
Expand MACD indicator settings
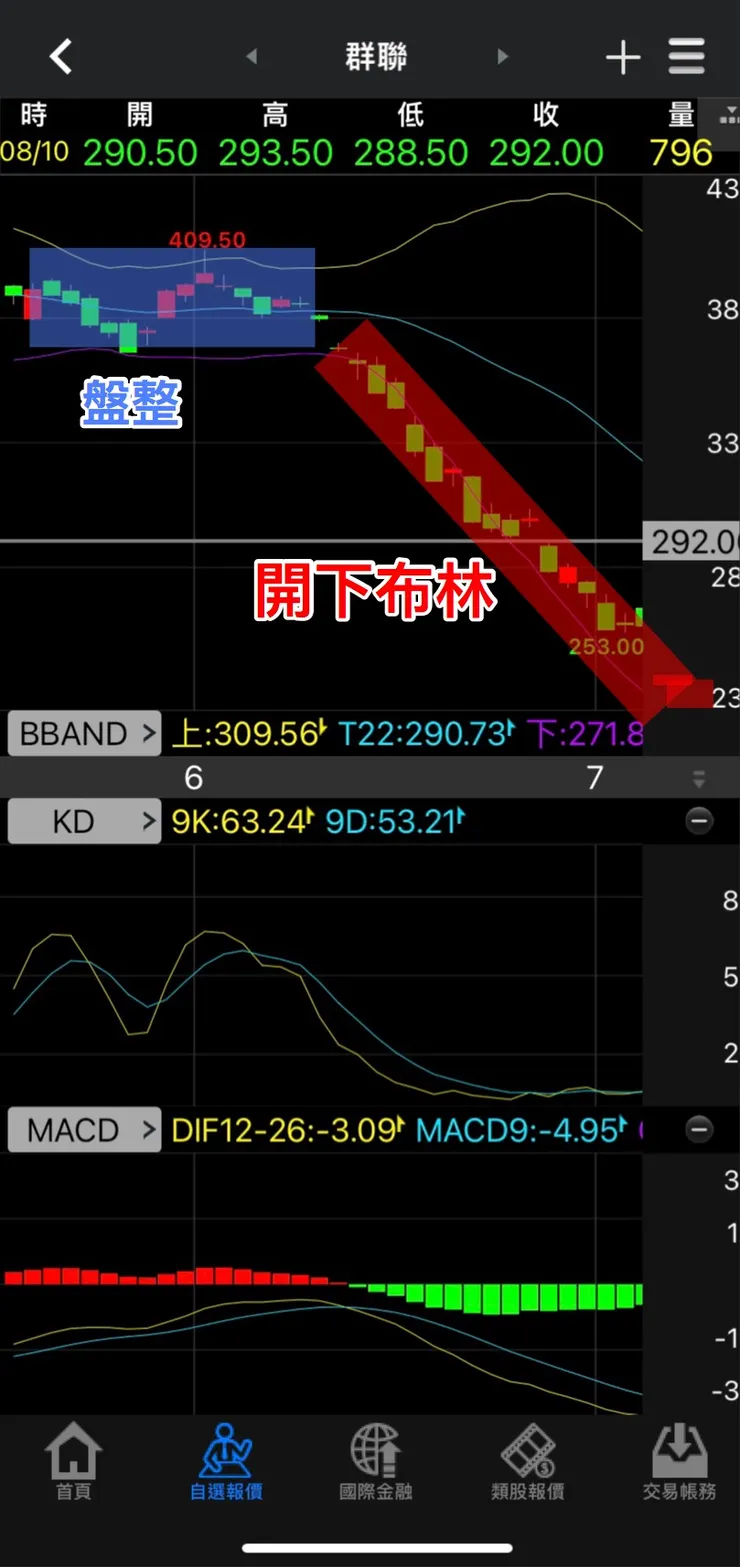pos(83,1129)
